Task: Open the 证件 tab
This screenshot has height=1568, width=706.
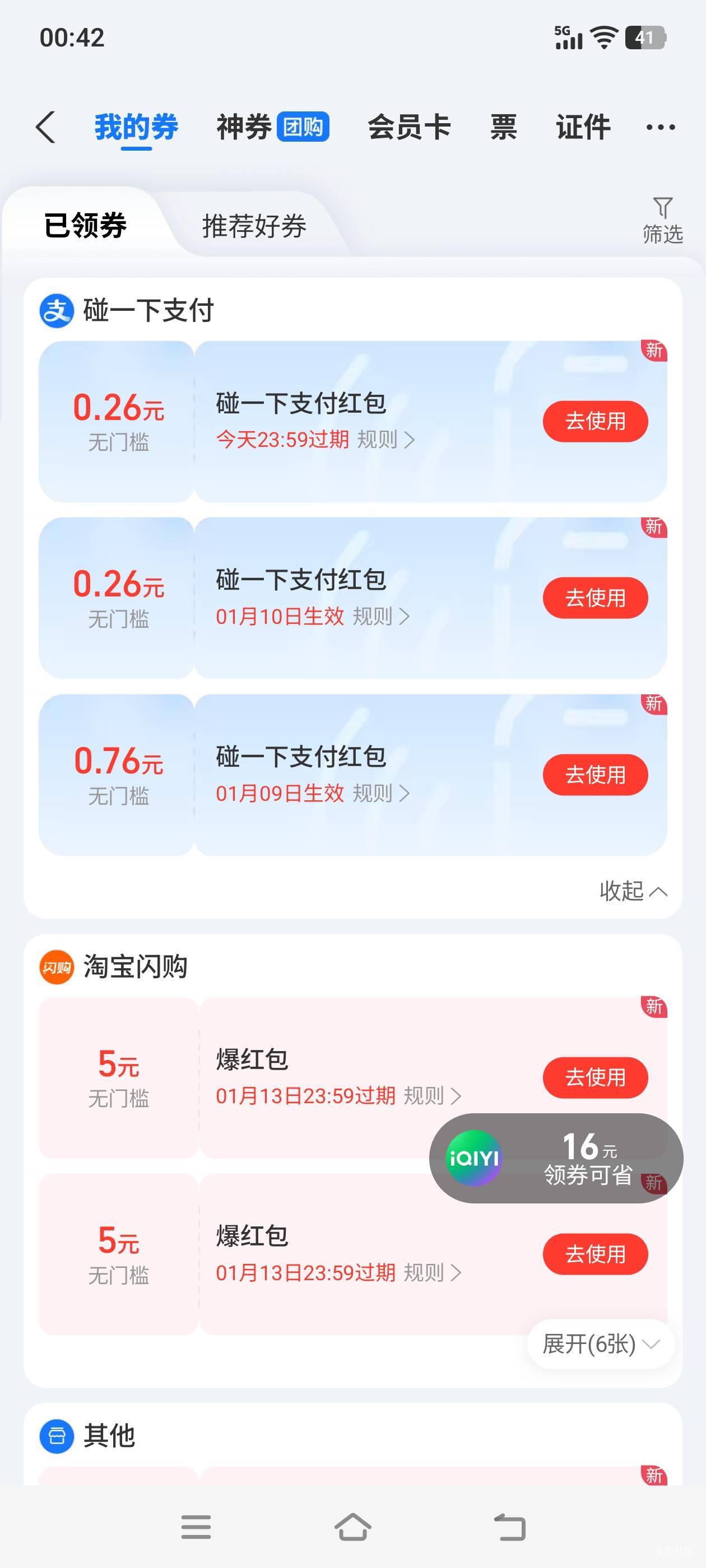Action: (x=583, y=127)
